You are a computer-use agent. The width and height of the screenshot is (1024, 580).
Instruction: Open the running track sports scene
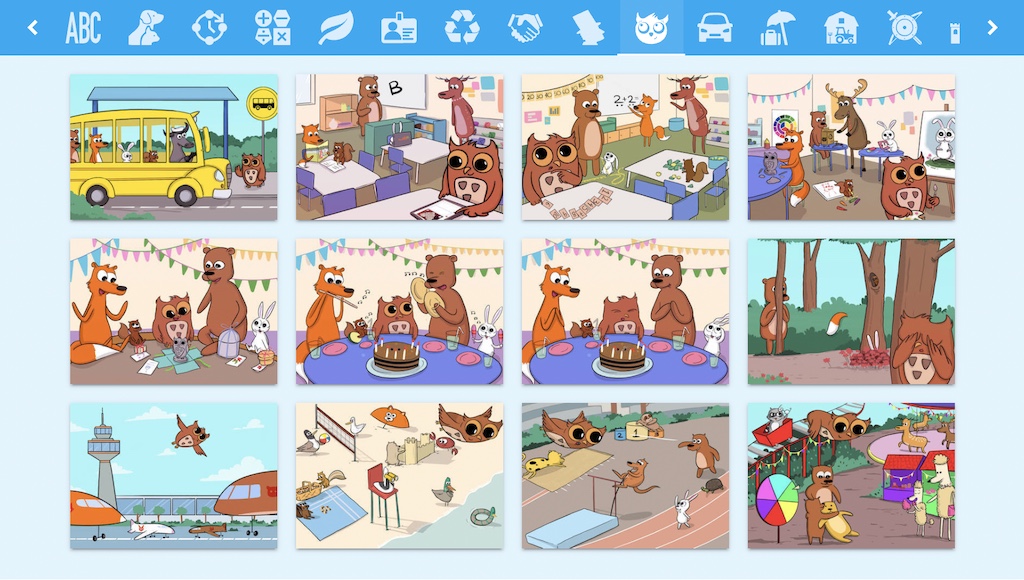(x=625, y=475)
